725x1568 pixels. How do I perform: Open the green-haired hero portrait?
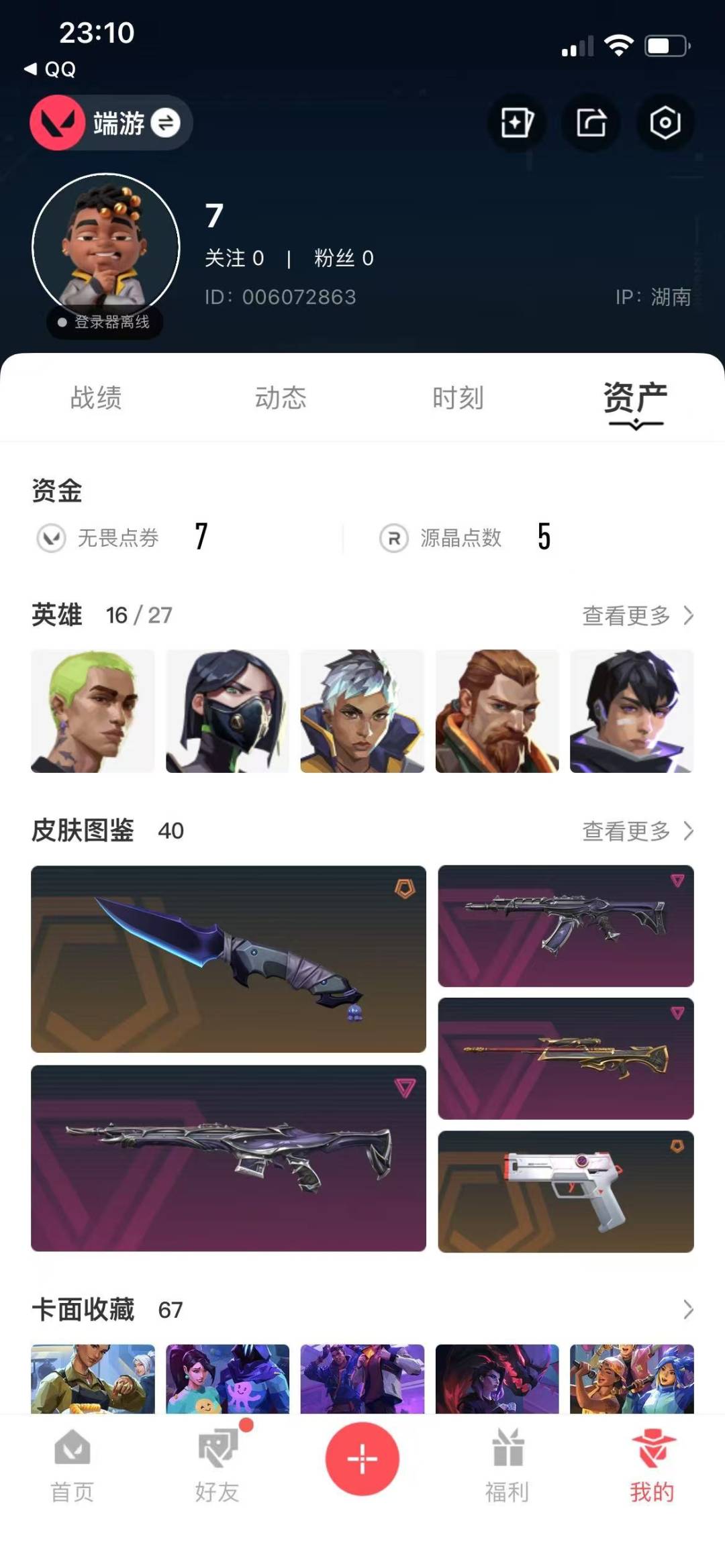93,711
